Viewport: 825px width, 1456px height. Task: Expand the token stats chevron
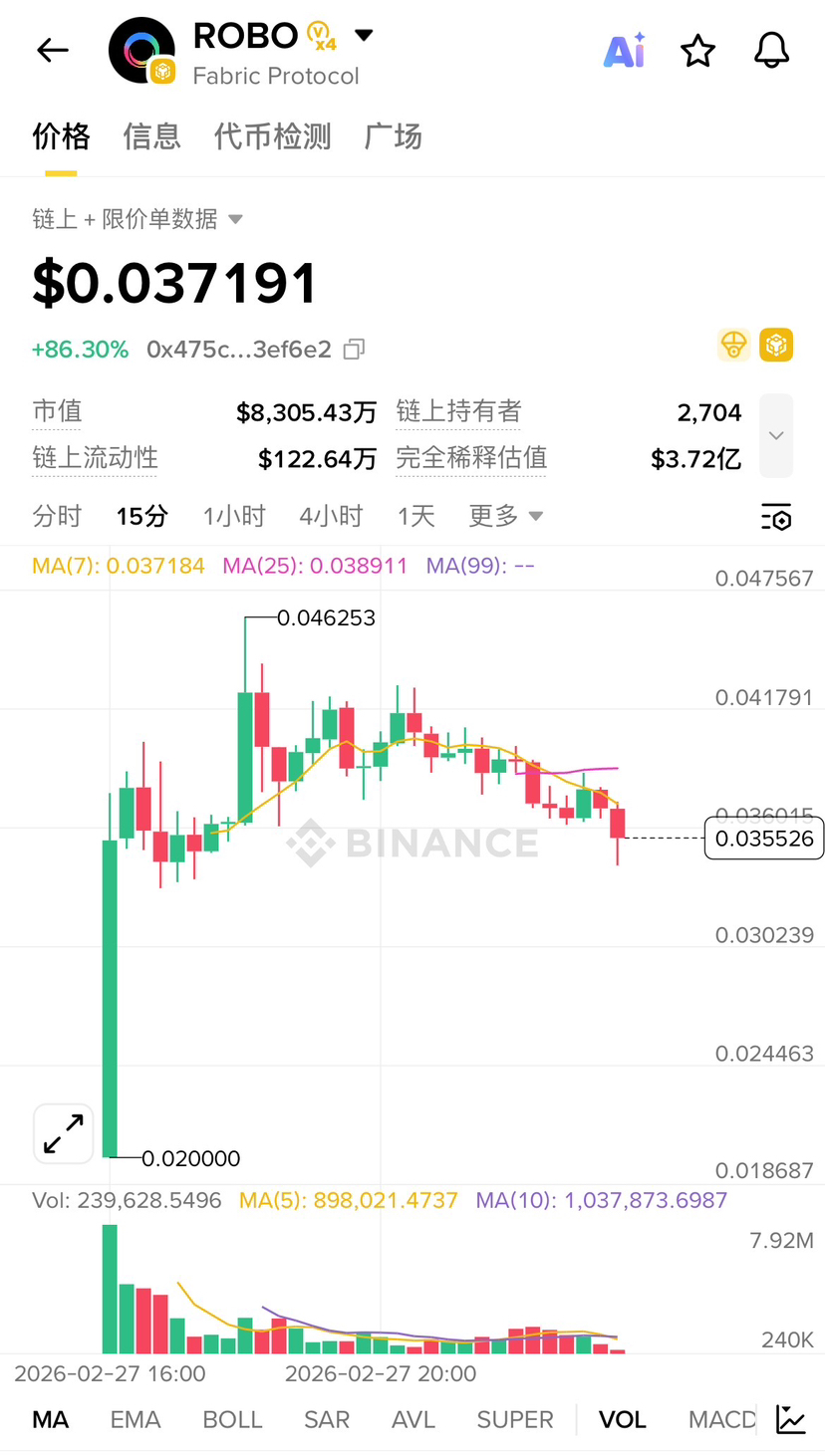pyautogui.click(x=775, y=435)
